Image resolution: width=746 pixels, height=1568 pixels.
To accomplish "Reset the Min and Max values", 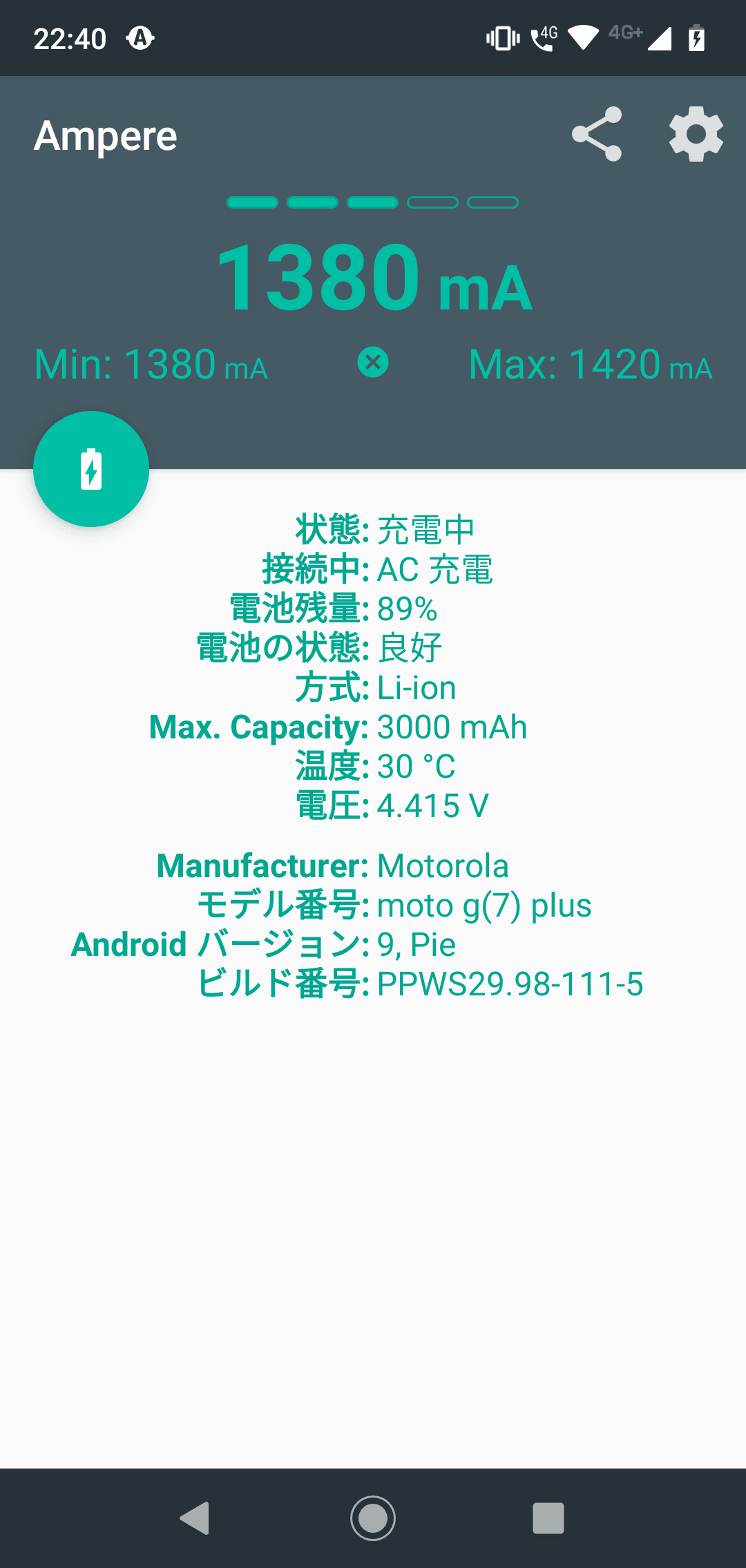I will click(373, 363).
